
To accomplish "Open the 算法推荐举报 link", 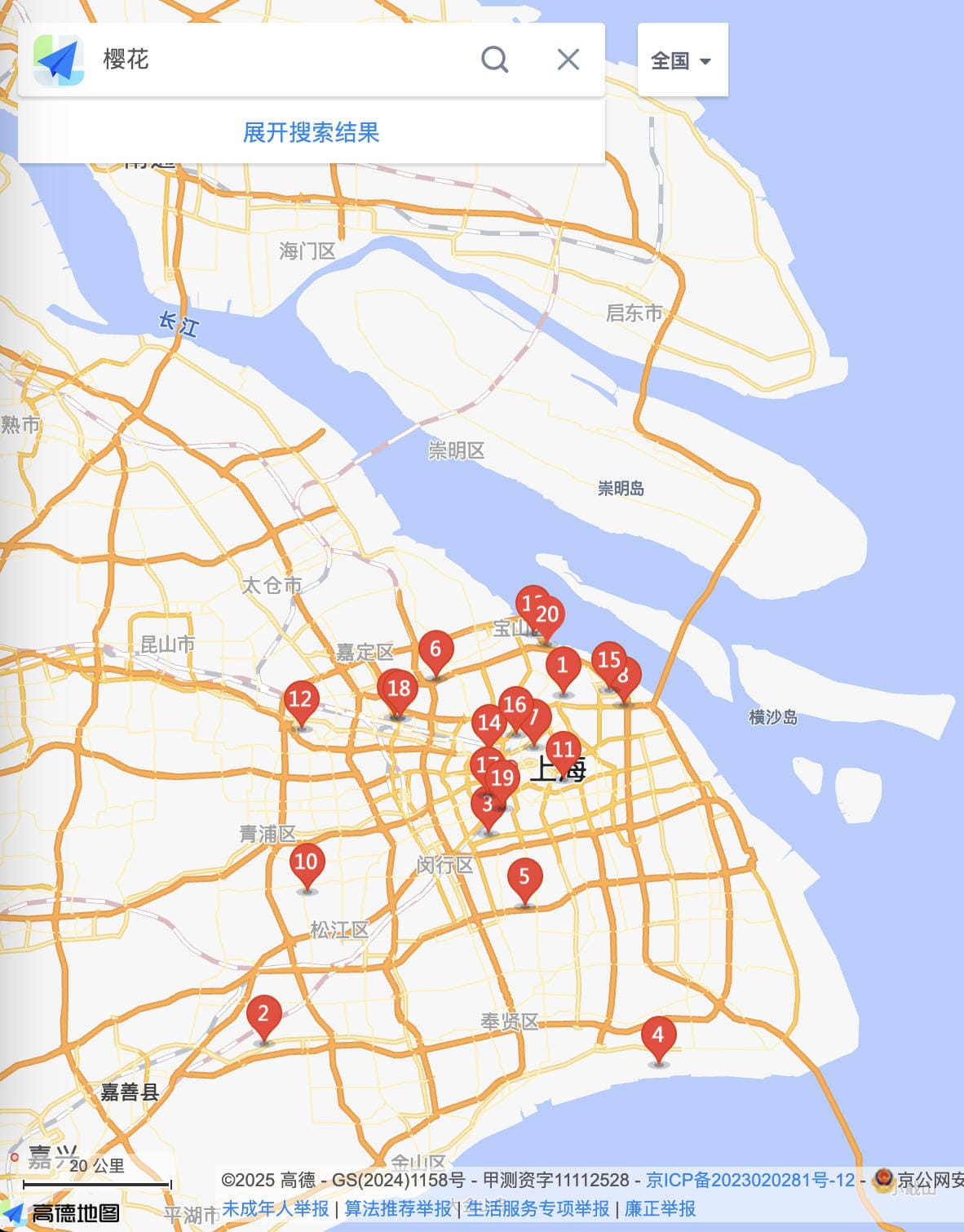I will [398, 1208].
